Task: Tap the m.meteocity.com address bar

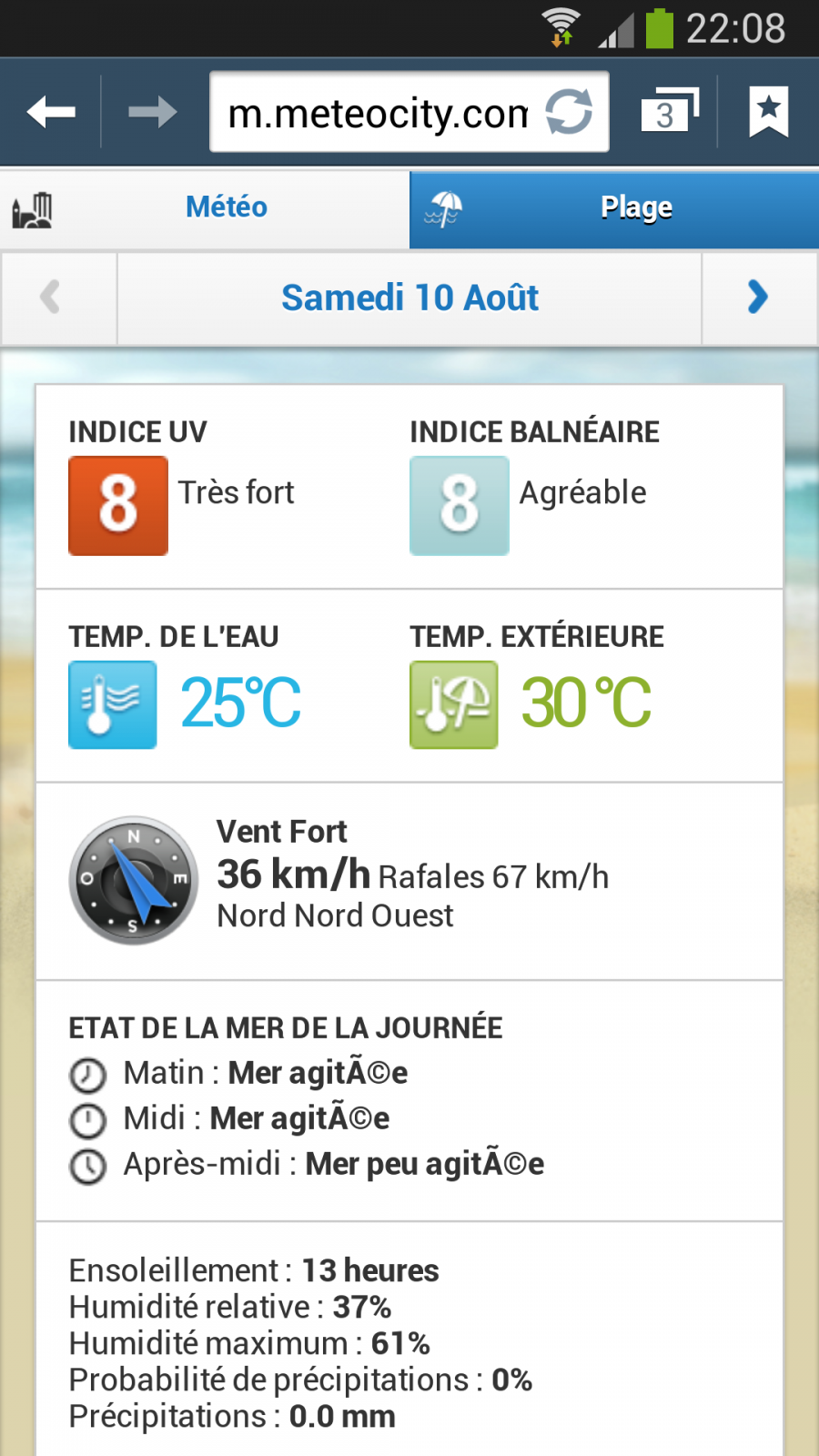Action: 378,113
